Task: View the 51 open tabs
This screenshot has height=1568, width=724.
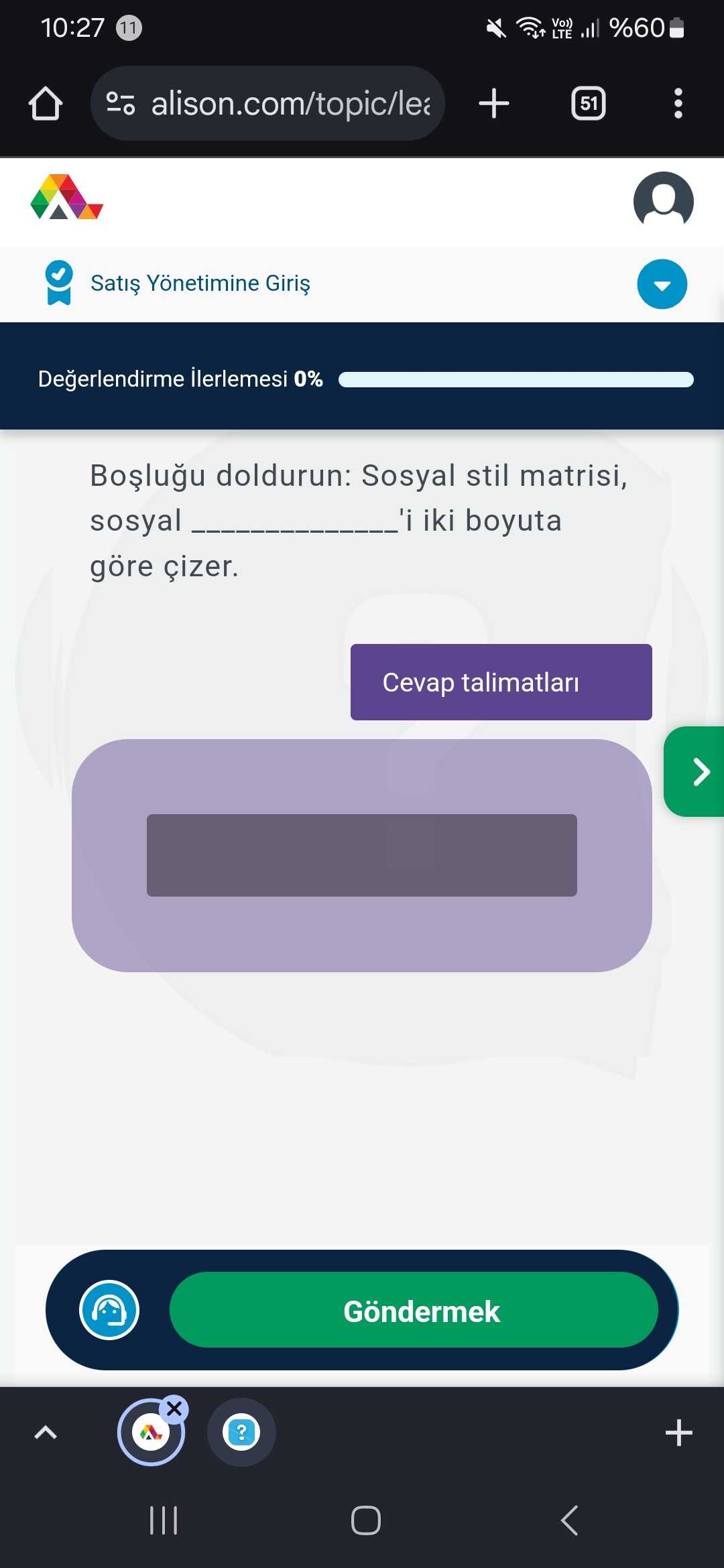Action: pyautogui.click(x=589, y=104)
